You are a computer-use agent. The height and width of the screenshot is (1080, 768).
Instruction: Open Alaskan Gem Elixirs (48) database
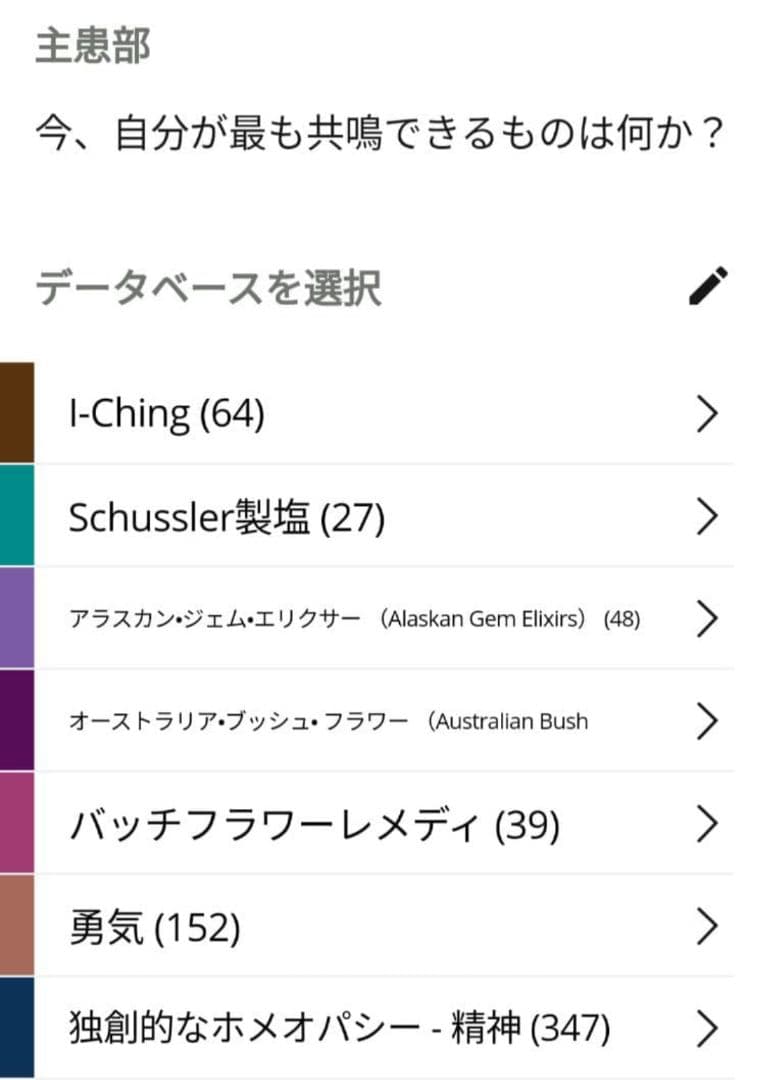(385, 619)
